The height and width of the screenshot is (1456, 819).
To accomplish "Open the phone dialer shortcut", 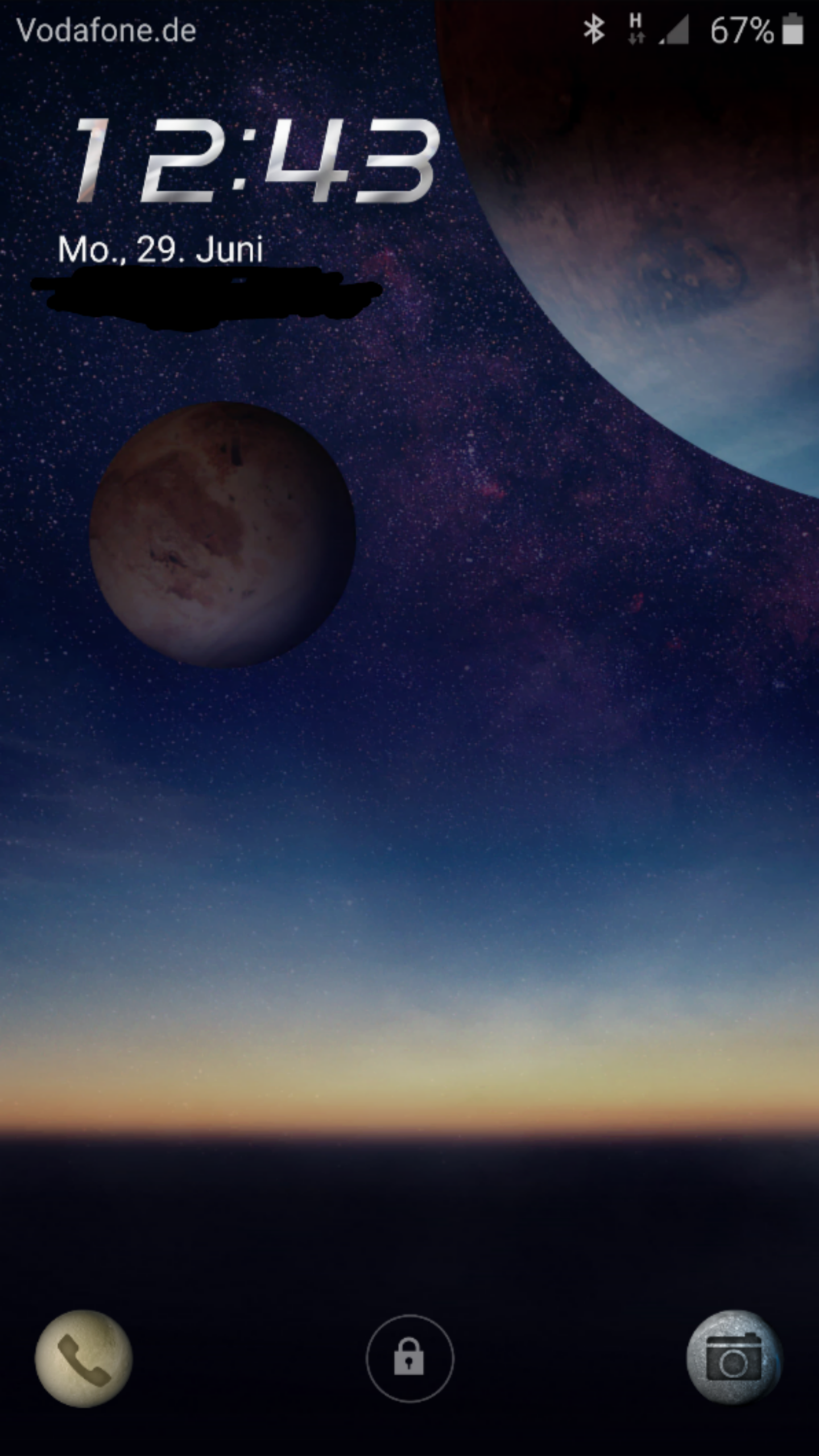I will pos(84,1359).
